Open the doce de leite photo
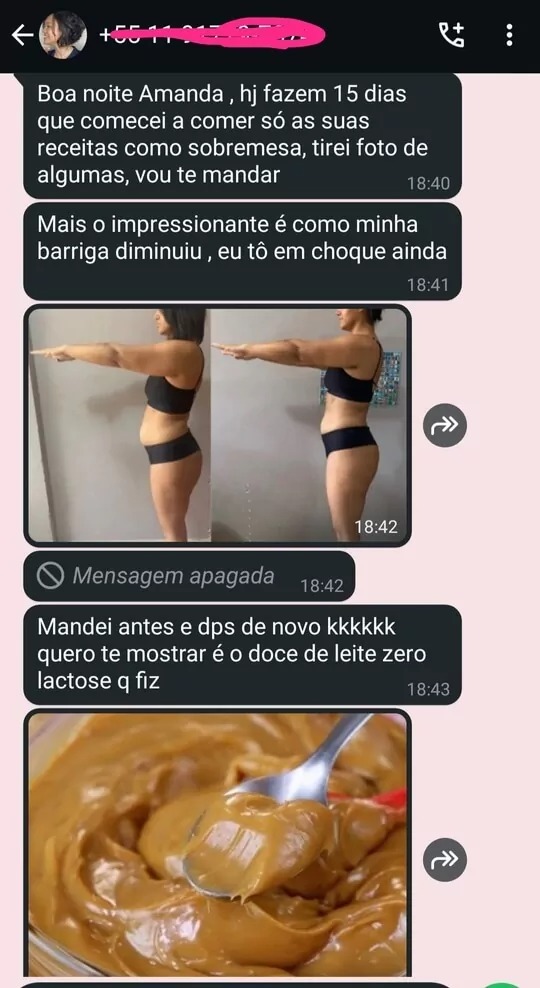The width and height of the screenshot is (540, 988). coord(217,844)
